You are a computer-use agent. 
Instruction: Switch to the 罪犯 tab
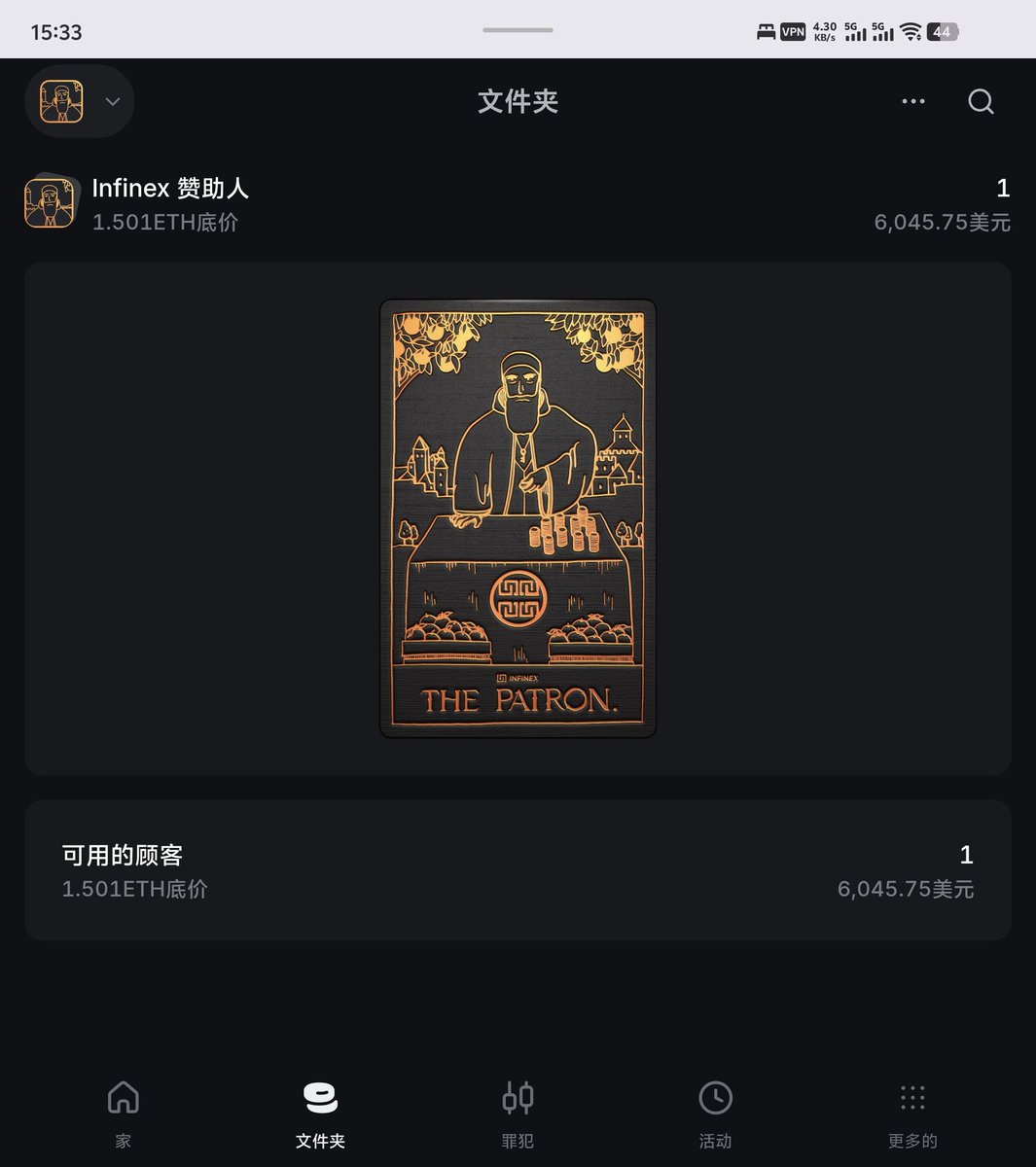coord(518,1113)
